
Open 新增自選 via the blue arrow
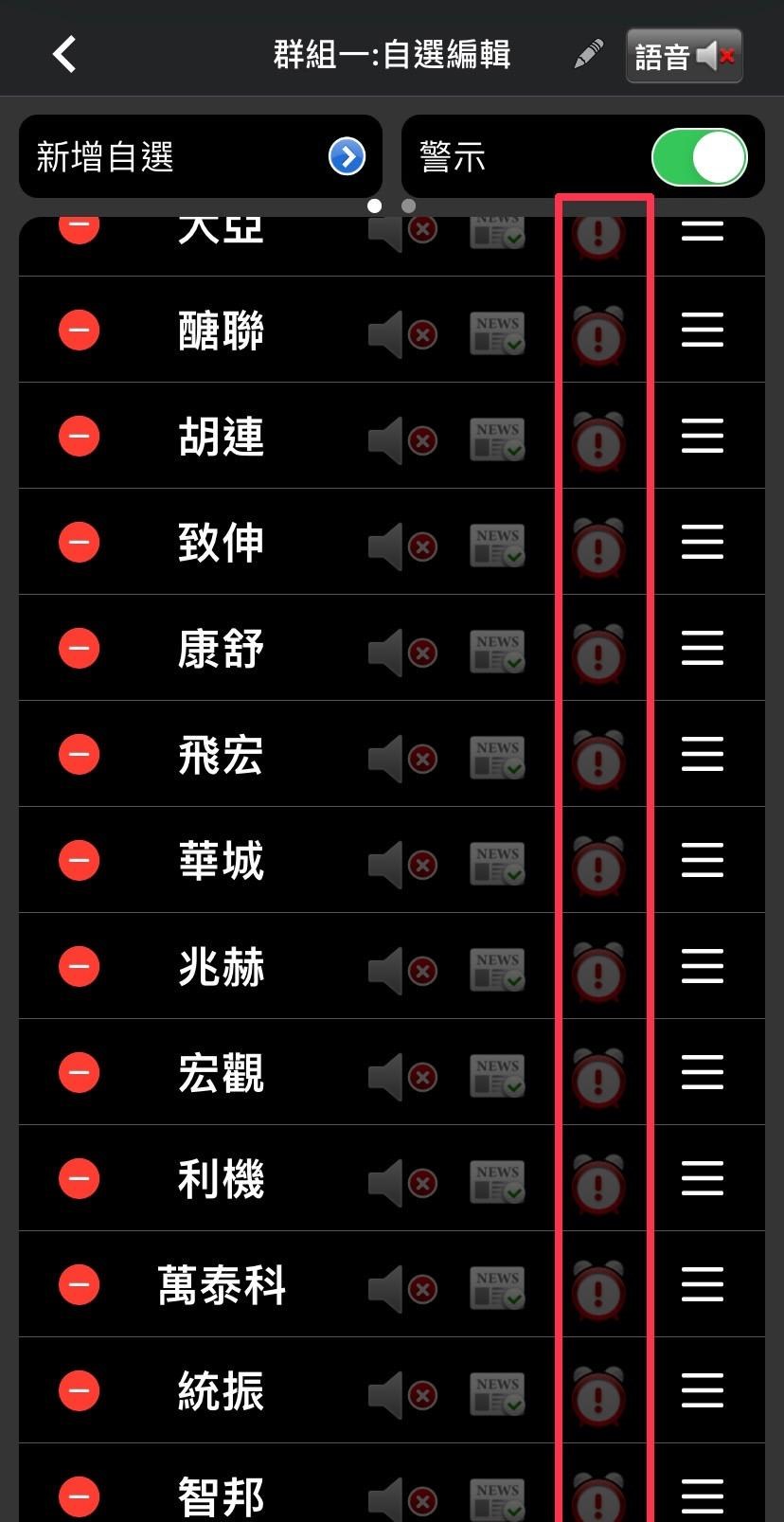tap(347, 156)
